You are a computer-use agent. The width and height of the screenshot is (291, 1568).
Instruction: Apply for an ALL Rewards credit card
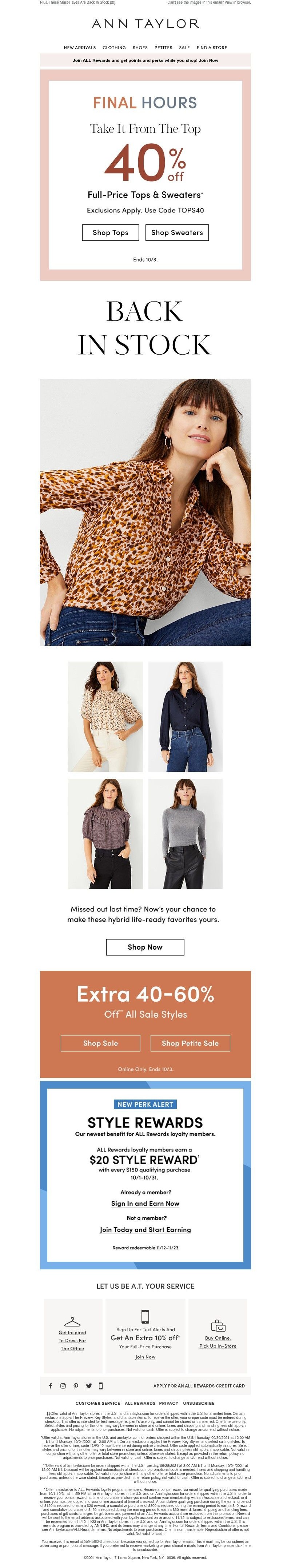tap(199, 1386)
